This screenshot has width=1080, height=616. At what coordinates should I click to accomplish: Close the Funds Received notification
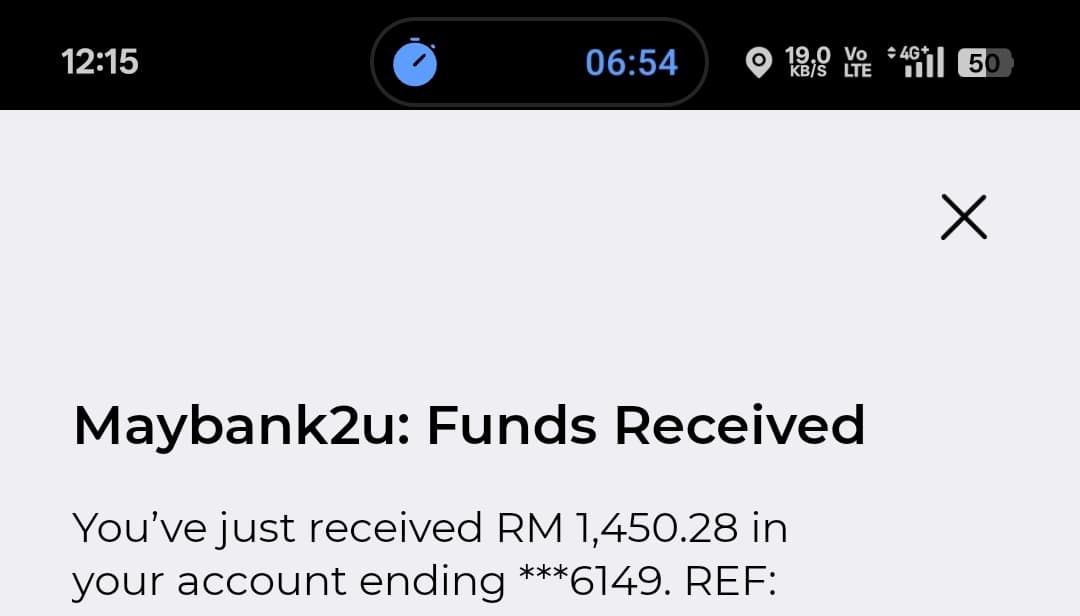963,217
